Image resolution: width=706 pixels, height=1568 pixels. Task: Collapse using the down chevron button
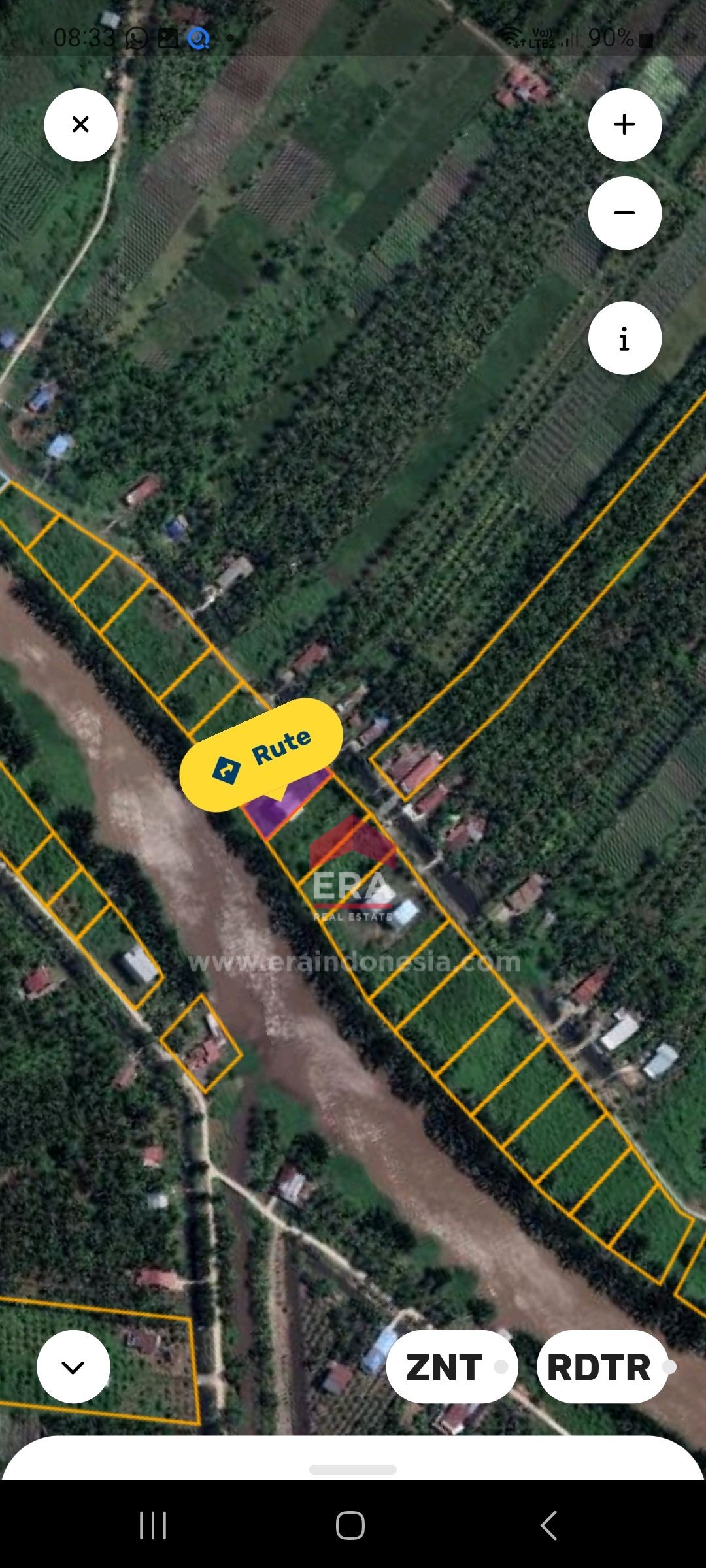click(73, 1367)
